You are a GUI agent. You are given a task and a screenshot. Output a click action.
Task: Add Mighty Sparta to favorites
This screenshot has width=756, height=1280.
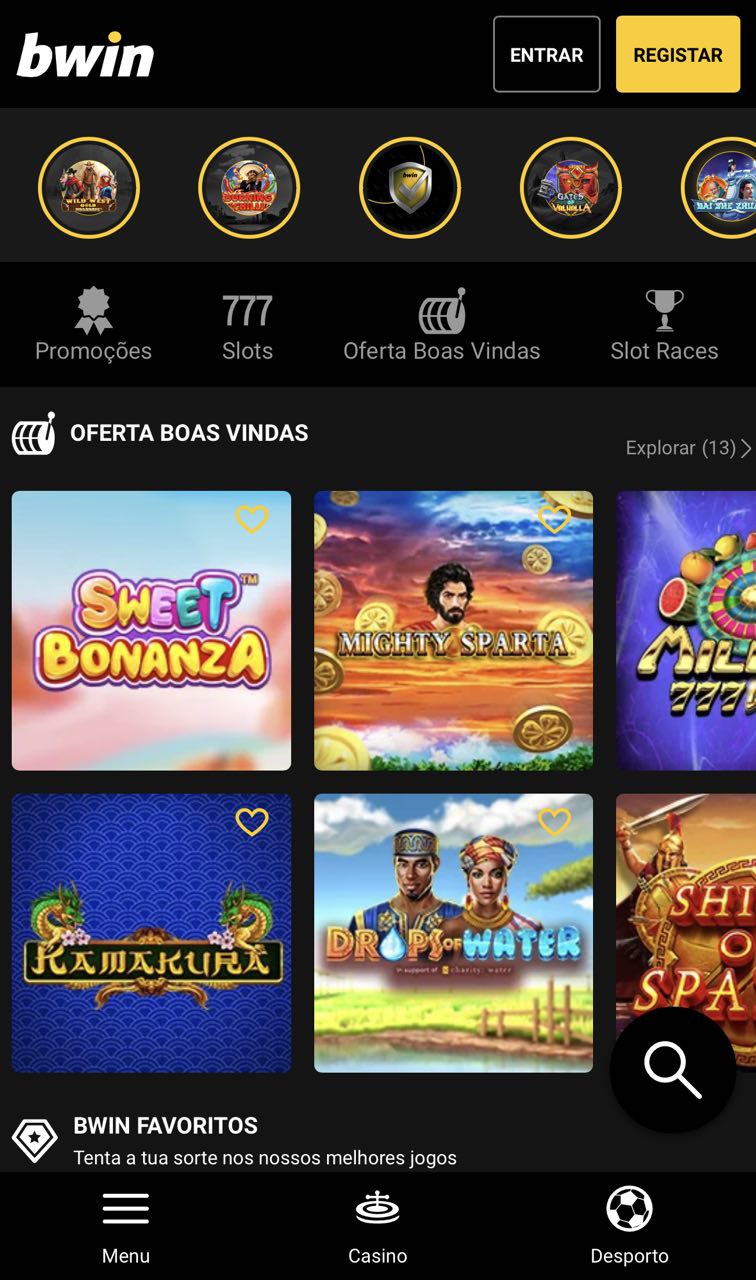click(x=554, y=519)
